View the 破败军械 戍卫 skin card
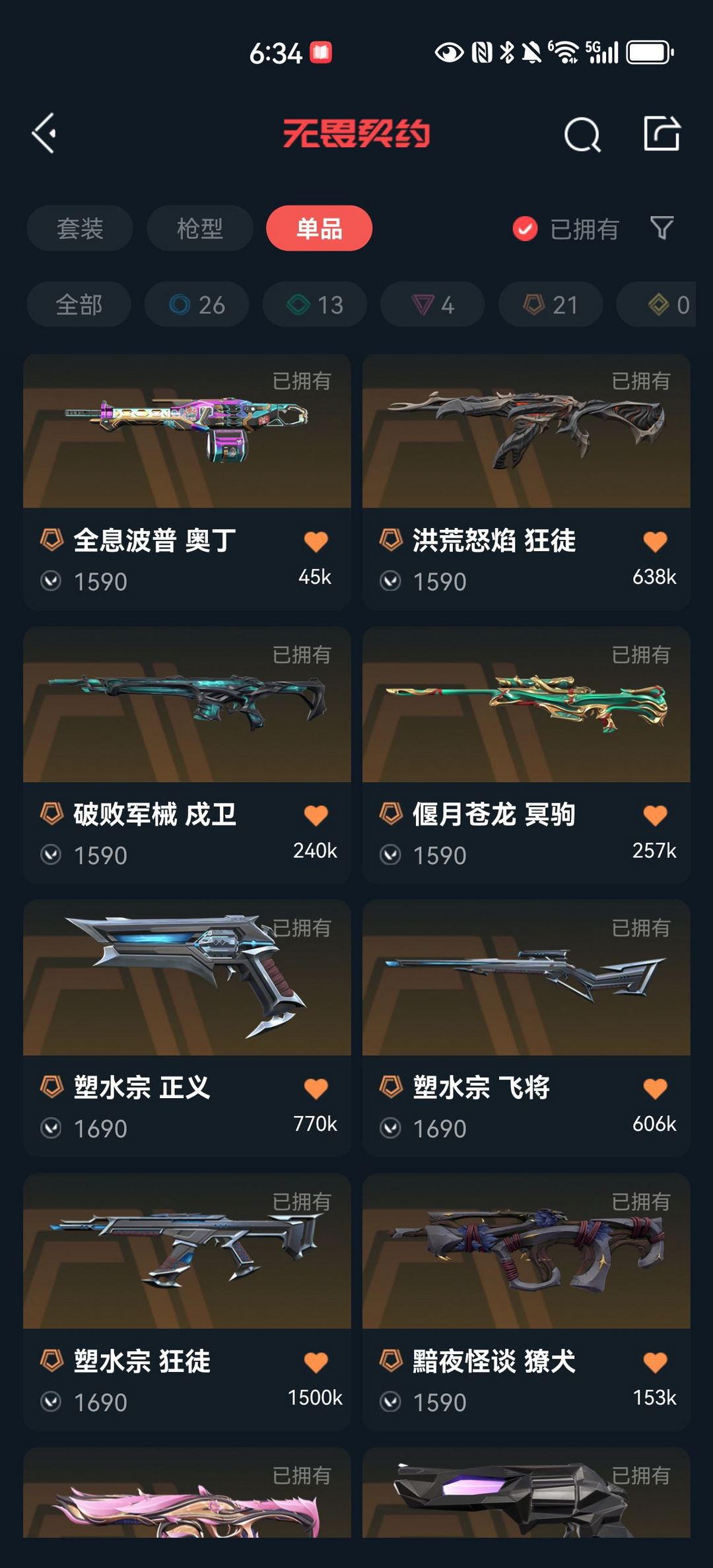The width and height of the screenshot is (713, 1568). coord(187,756)
